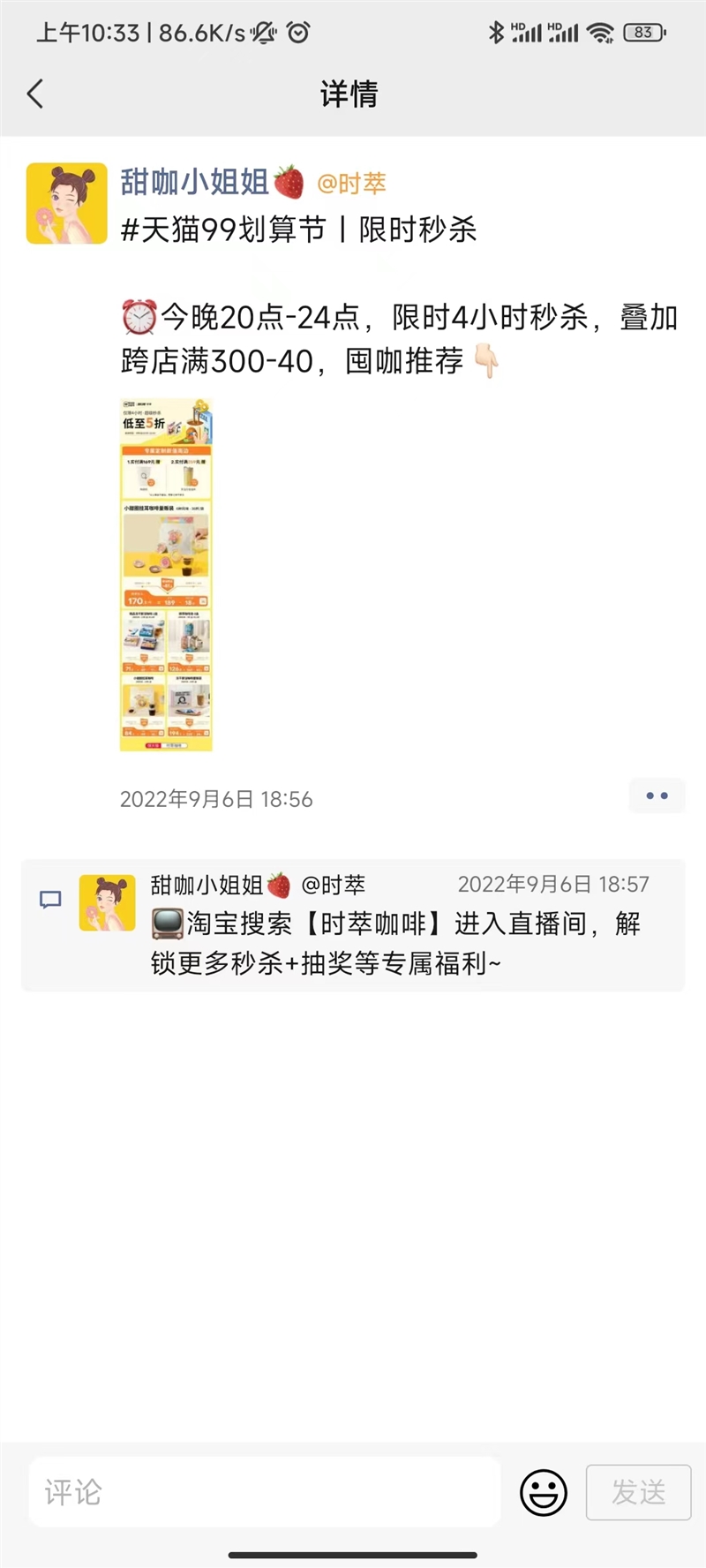Go back from the 详情 page
This screenshot has height=1568, width=706.
[35, 94]
